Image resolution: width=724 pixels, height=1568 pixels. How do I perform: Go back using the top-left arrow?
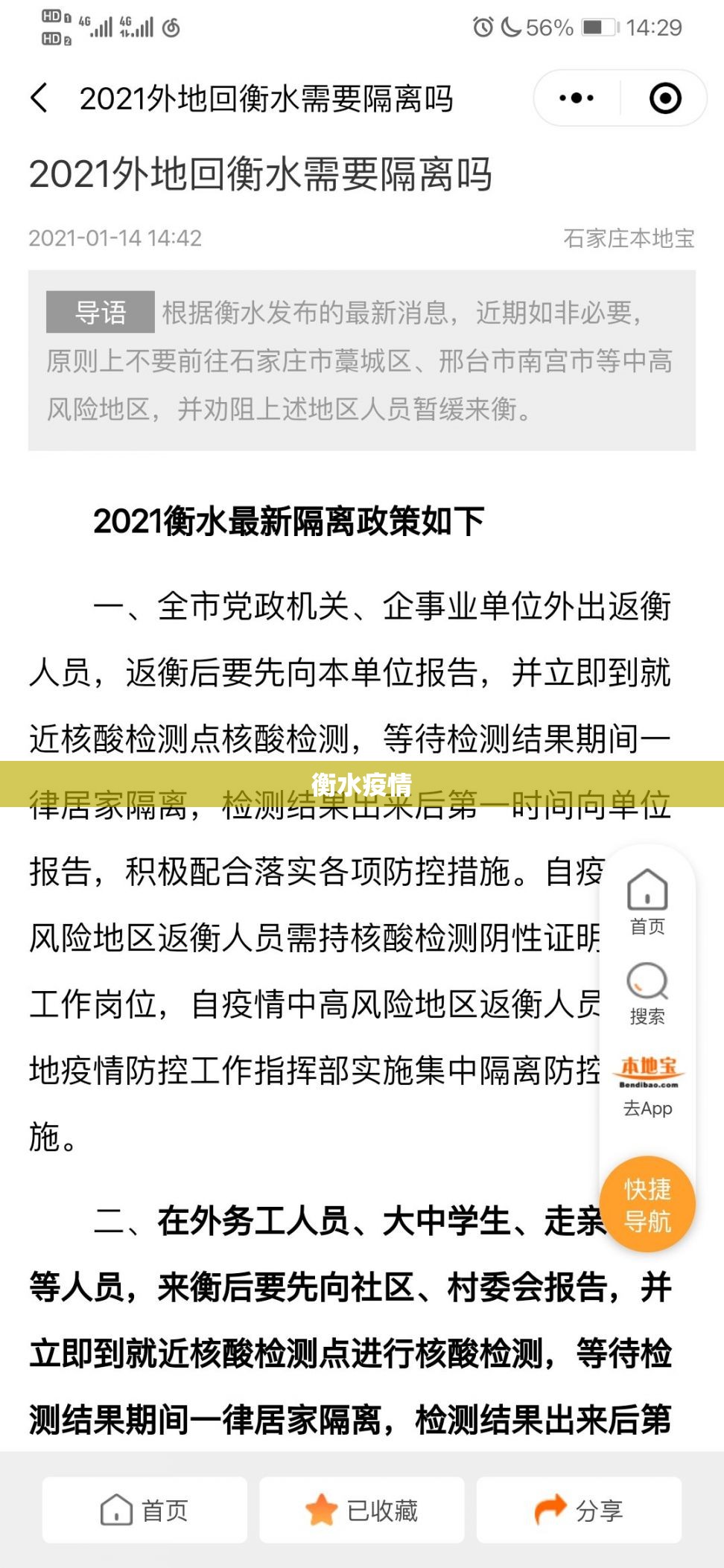pos(39,98)
